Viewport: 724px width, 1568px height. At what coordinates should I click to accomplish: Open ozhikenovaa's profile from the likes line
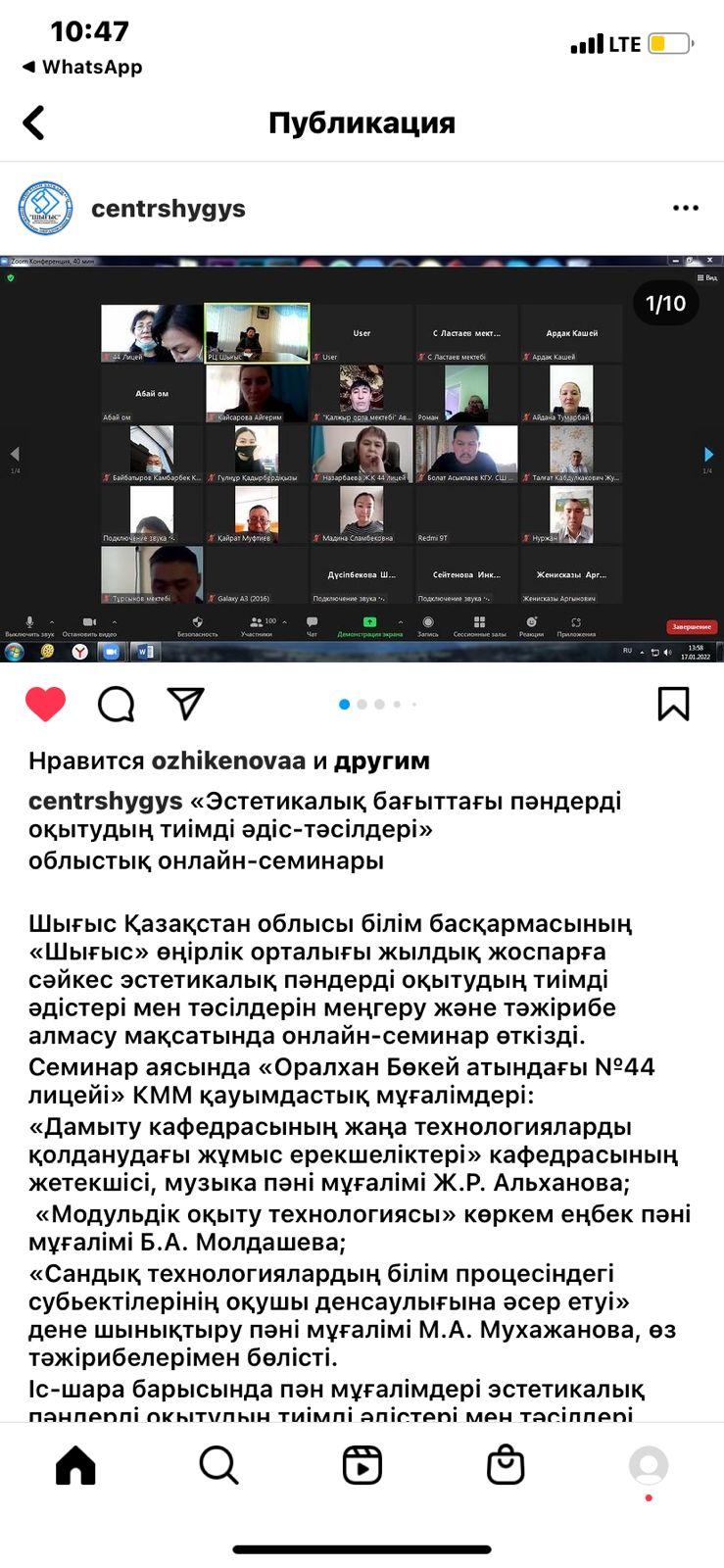(x=228, y=760)
